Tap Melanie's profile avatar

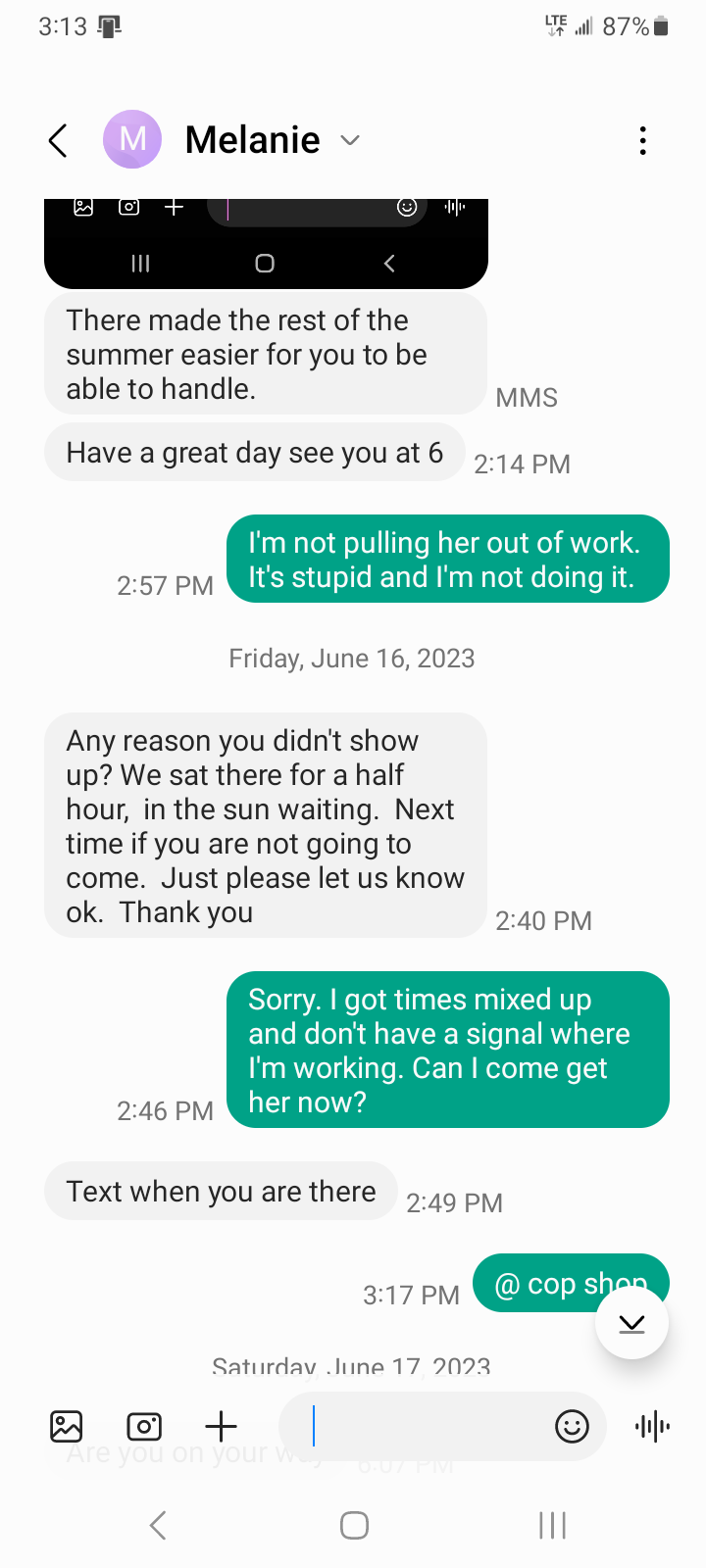pos(132,139)
